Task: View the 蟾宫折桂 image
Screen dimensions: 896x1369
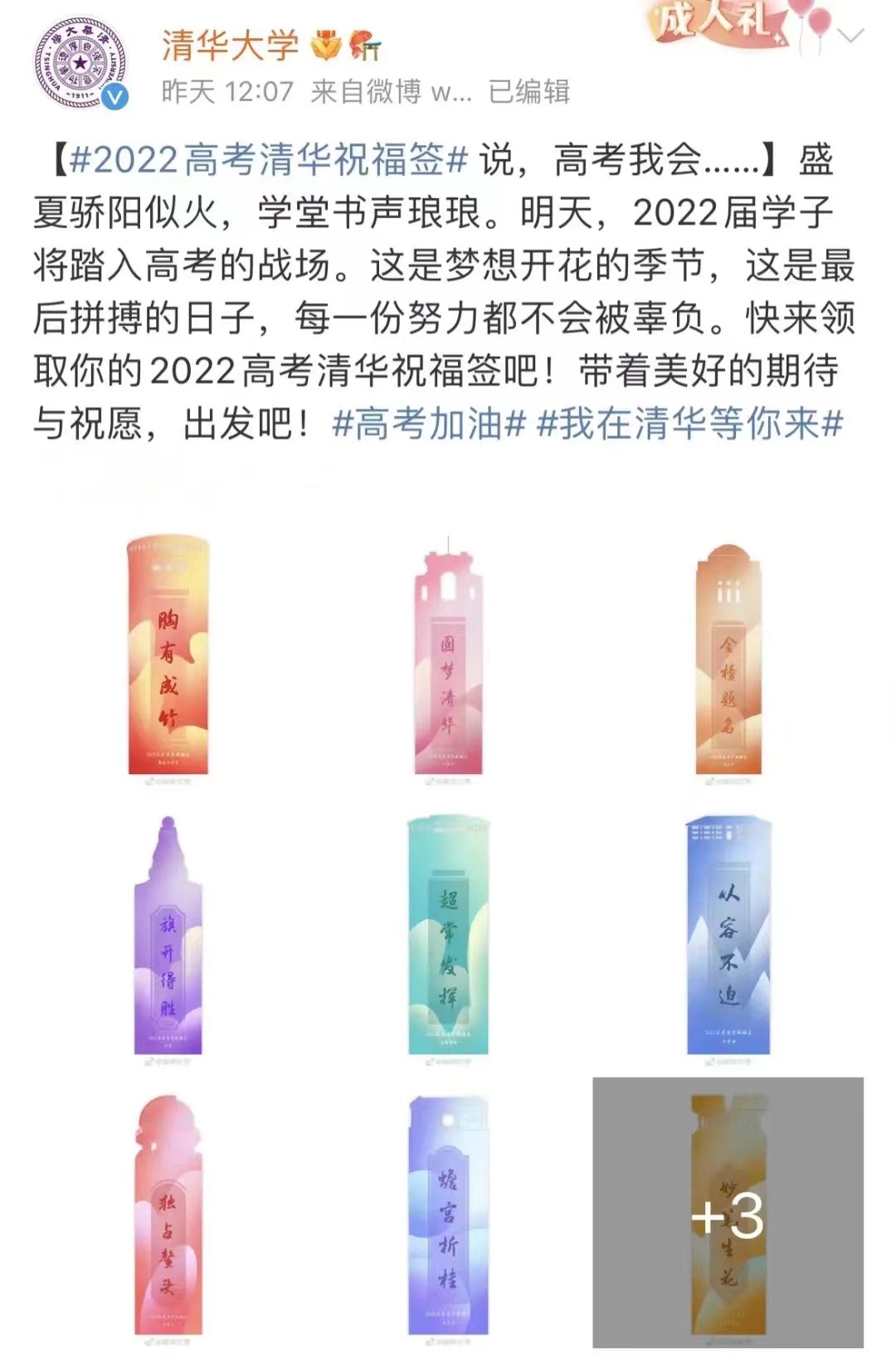Action: 448,1216
